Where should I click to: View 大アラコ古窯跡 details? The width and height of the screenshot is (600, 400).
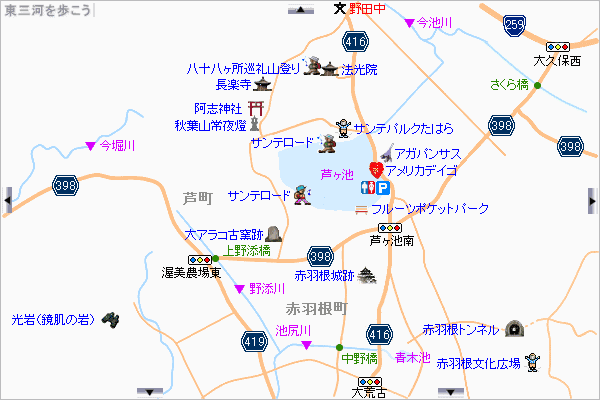point(225,235)
